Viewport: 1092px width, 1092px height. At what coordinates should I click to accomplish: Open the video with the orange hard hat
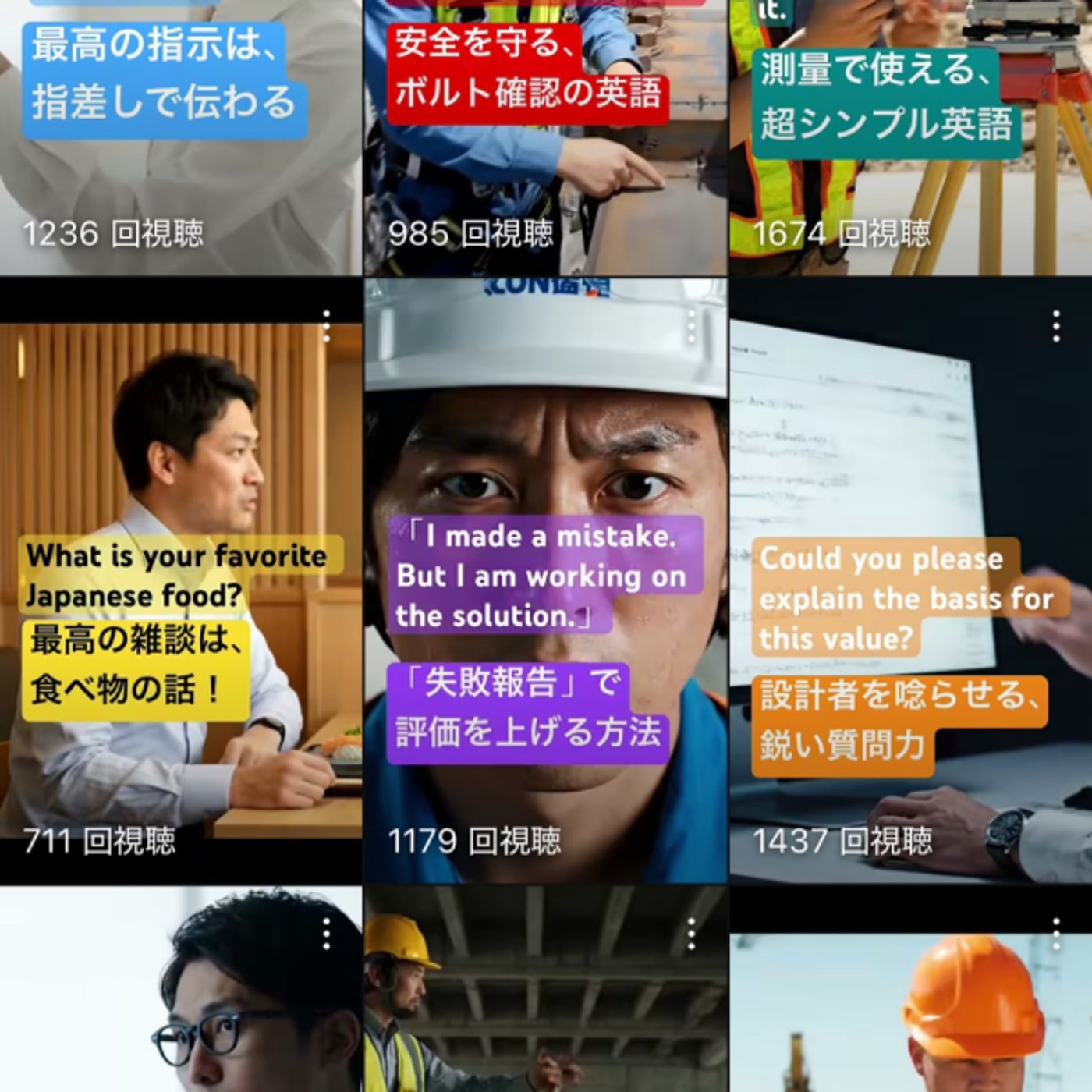click(x=909, y=1014)
